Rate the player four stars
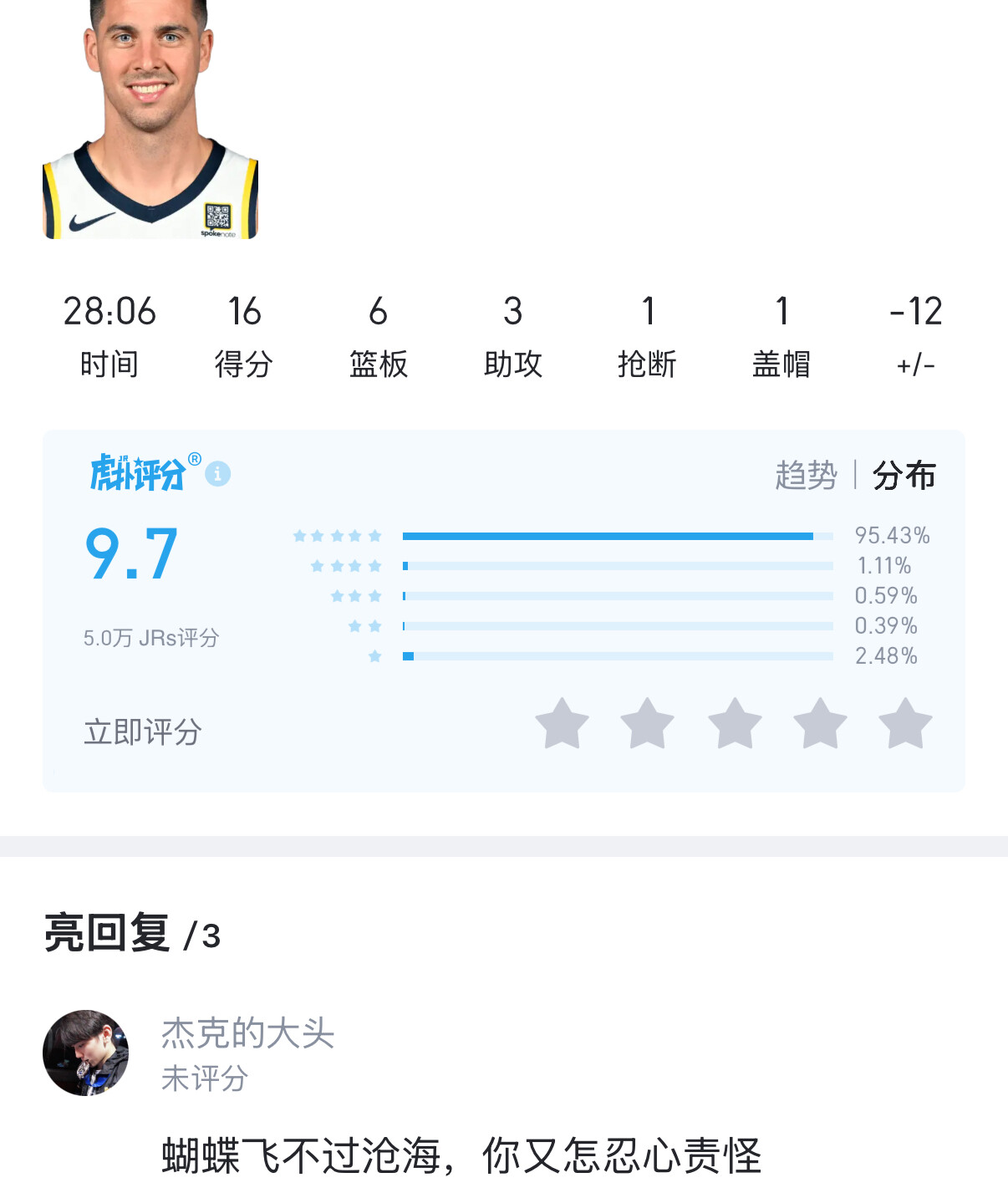Screen dimensions: 1008x1188 [820, 724]
